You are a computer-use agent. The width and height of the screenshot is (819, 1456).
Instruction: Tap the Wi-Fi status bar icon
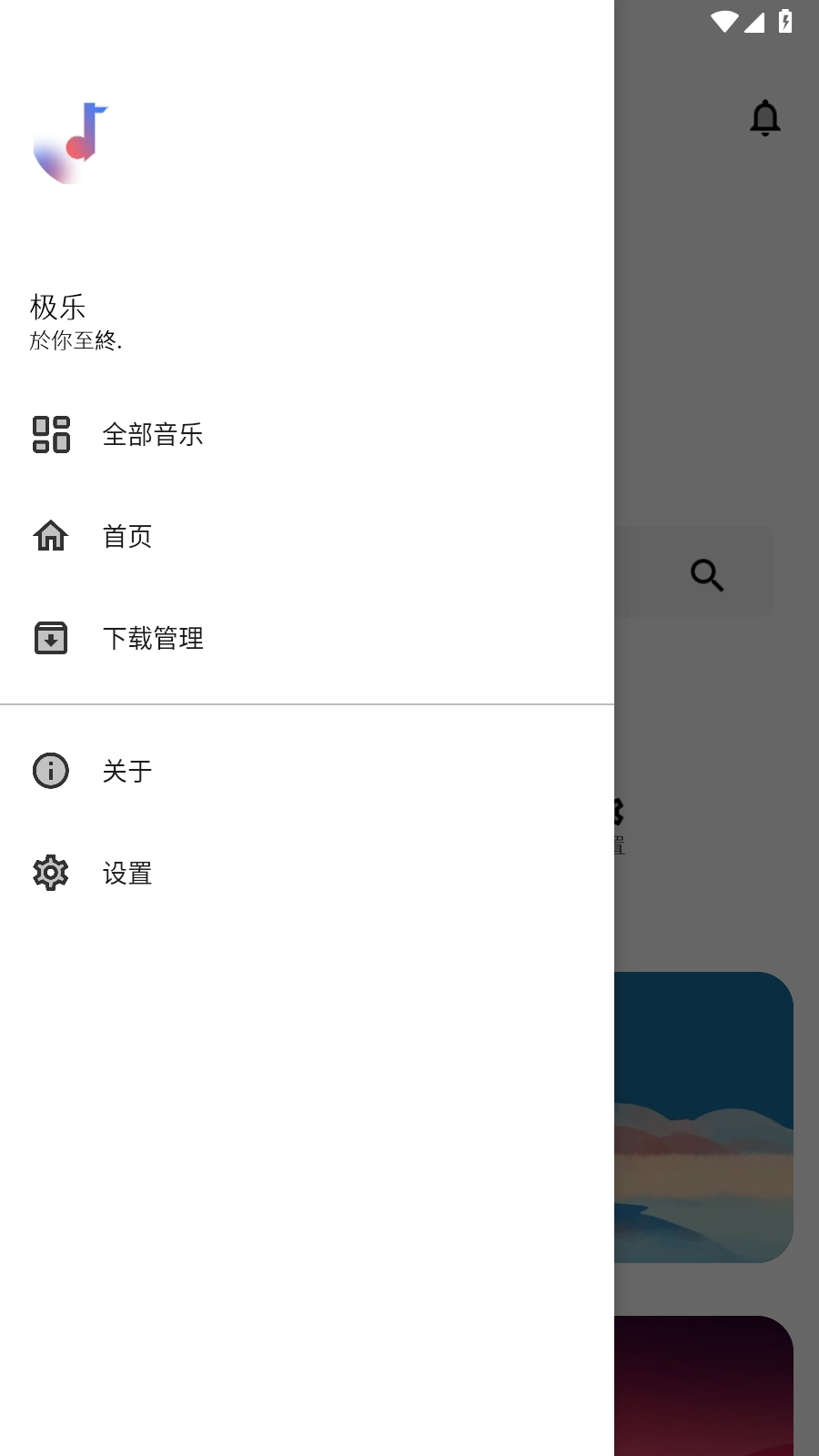723,21
